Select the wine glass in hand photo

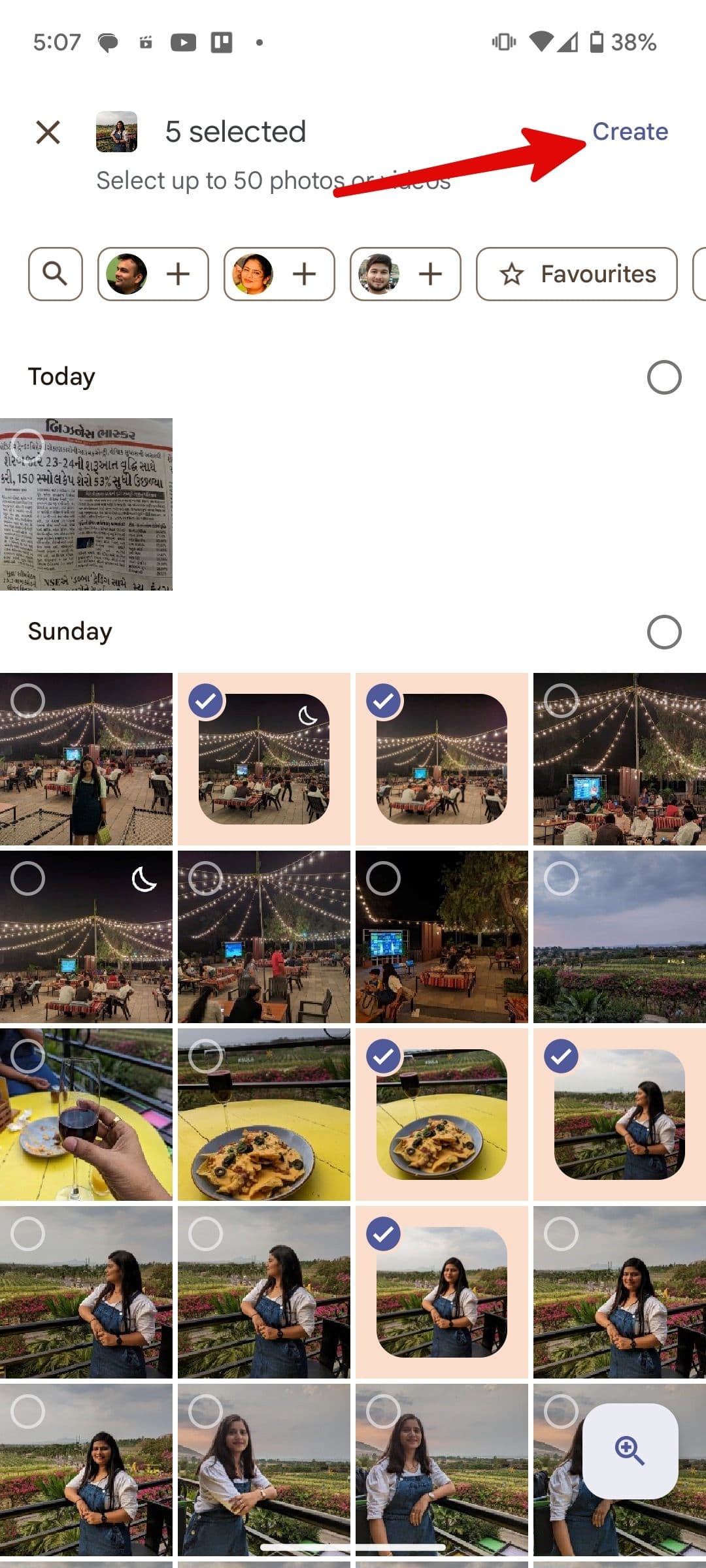(x=86, y=1114)
